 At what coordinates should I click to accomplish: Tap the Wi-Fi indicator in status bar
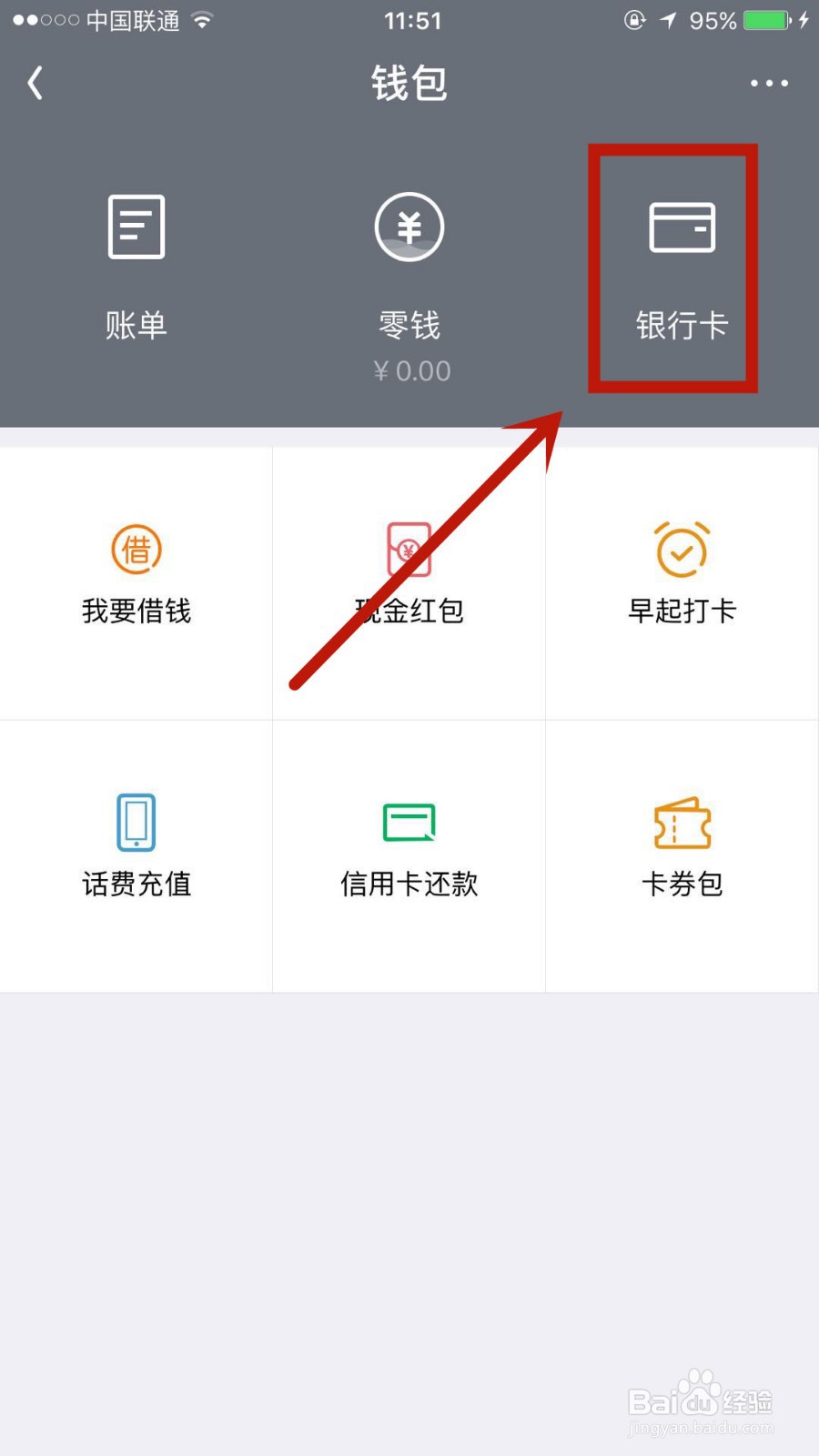point(202,20)
